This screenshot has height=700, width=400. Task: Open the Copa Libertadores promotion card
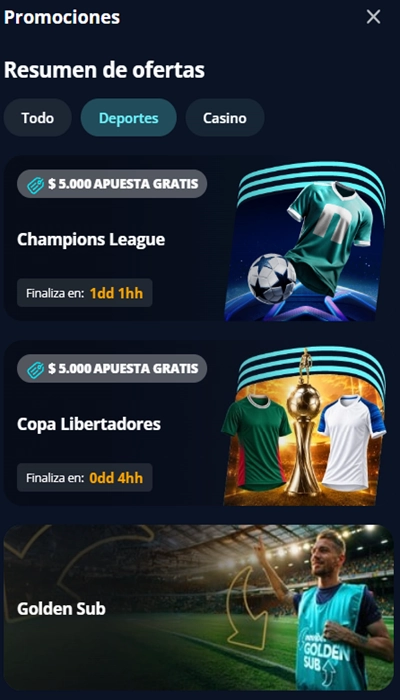(x=195, y=426)
